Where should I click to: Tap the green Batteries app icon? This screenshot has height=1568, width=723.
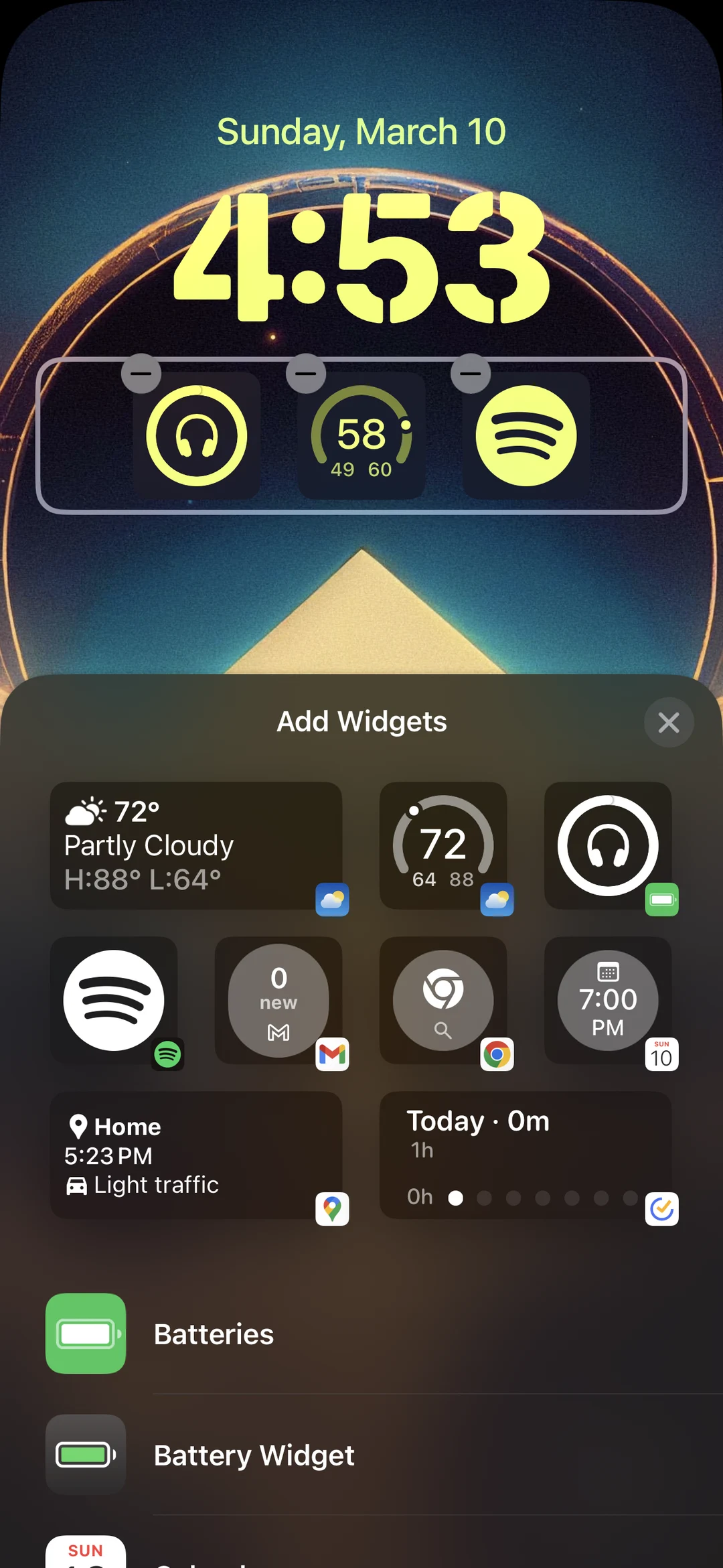click(85, 1334)
